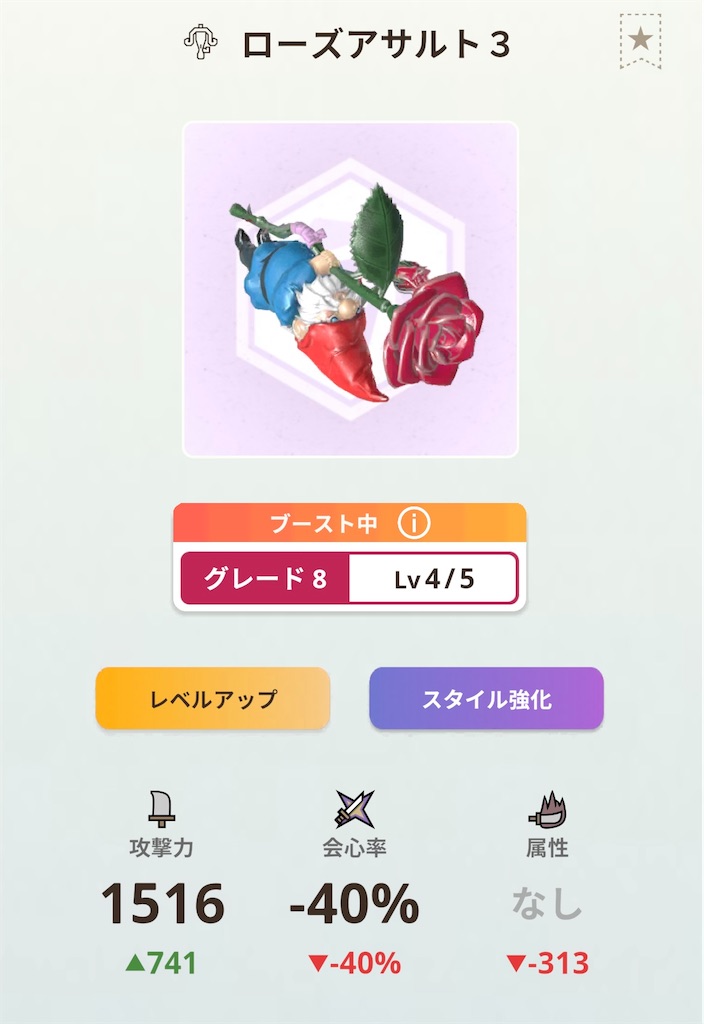This screenshot has height=1024, width=704.
Task: Mark weapon as favorite with the star
Action: tap(641, 40)
